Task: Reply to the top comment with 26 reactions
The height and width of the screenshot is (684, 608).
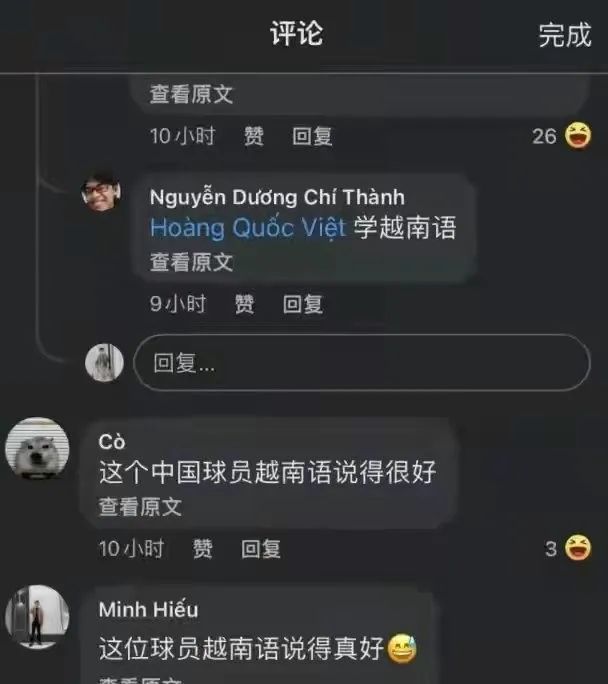Action: click(x=312, y=137)
